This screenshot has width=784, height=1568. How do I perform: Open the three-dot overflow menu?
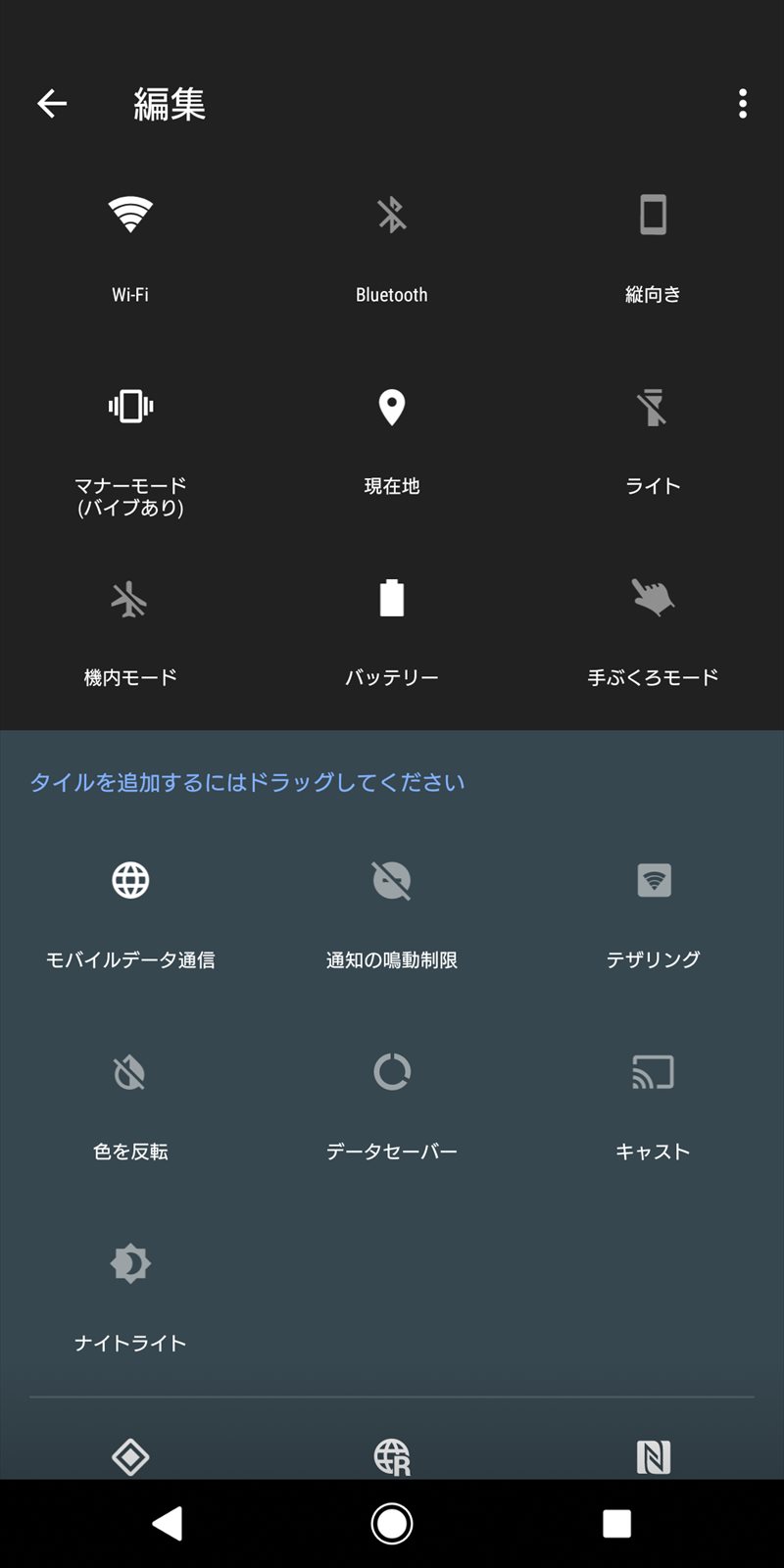(x=743, y=103)
